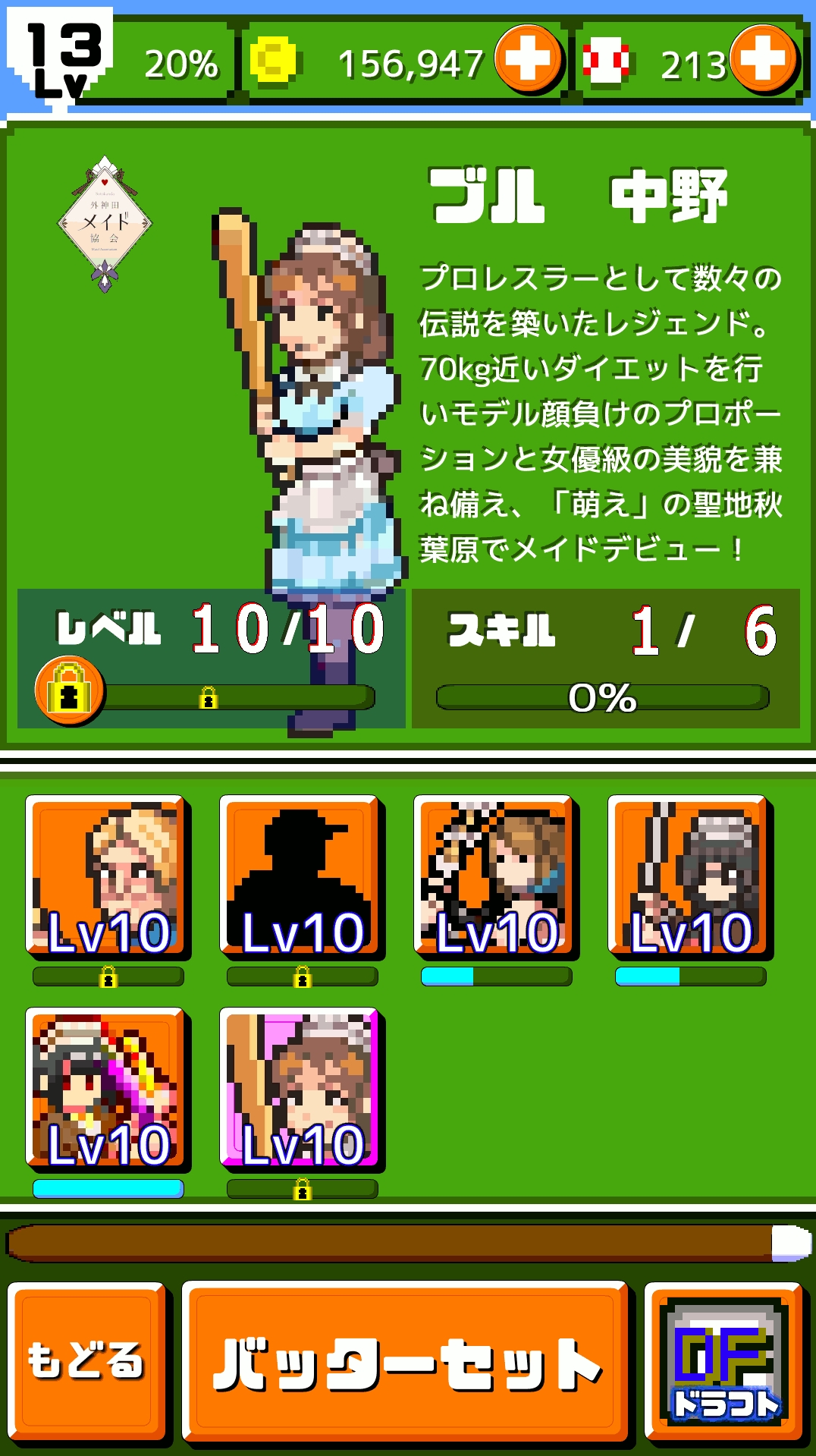Select the dark-haired maid Lv10 card
The width and height of the screenshot is (816, 1456).
point(690,877)
